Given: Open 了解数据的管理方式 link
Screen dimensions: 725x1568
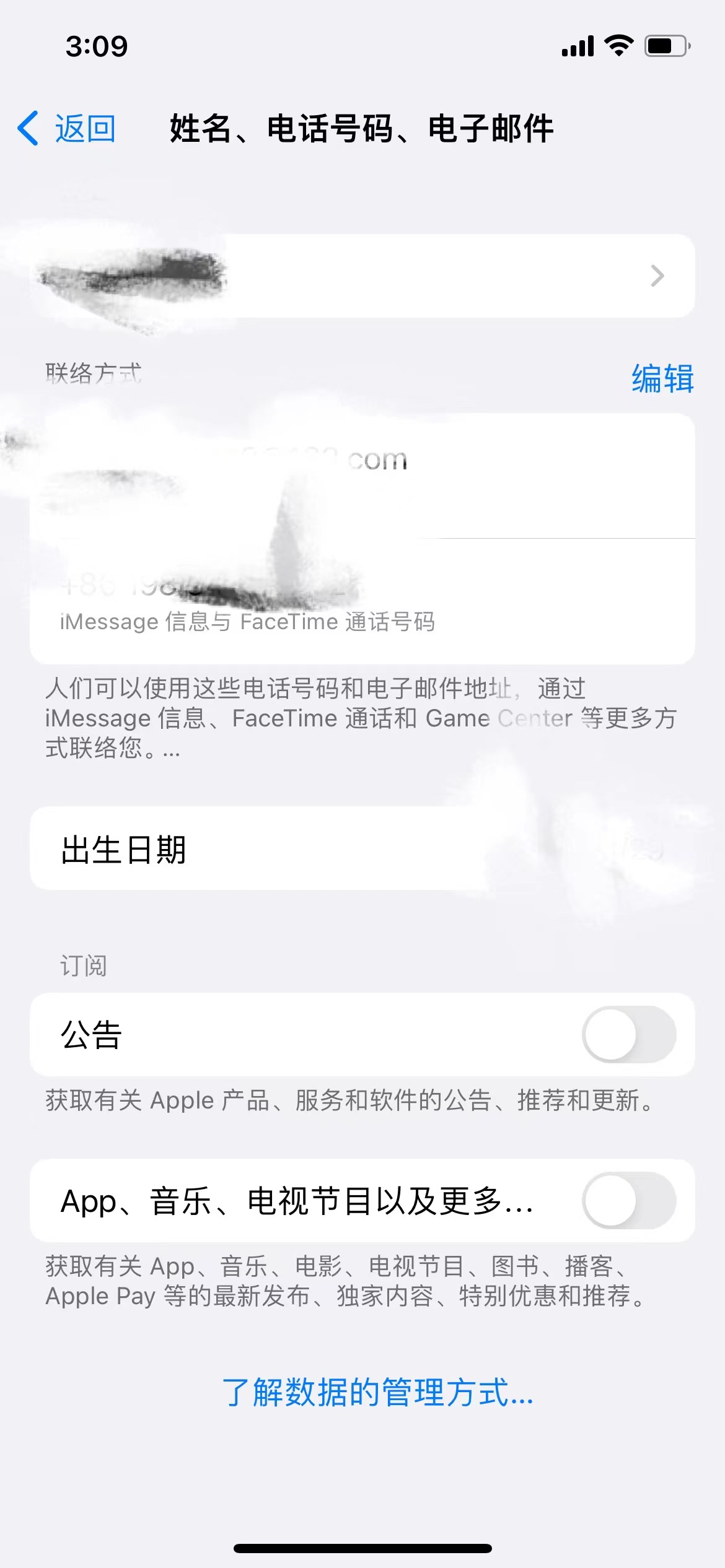Looking at the screenshot, I should pos(377,1393).
